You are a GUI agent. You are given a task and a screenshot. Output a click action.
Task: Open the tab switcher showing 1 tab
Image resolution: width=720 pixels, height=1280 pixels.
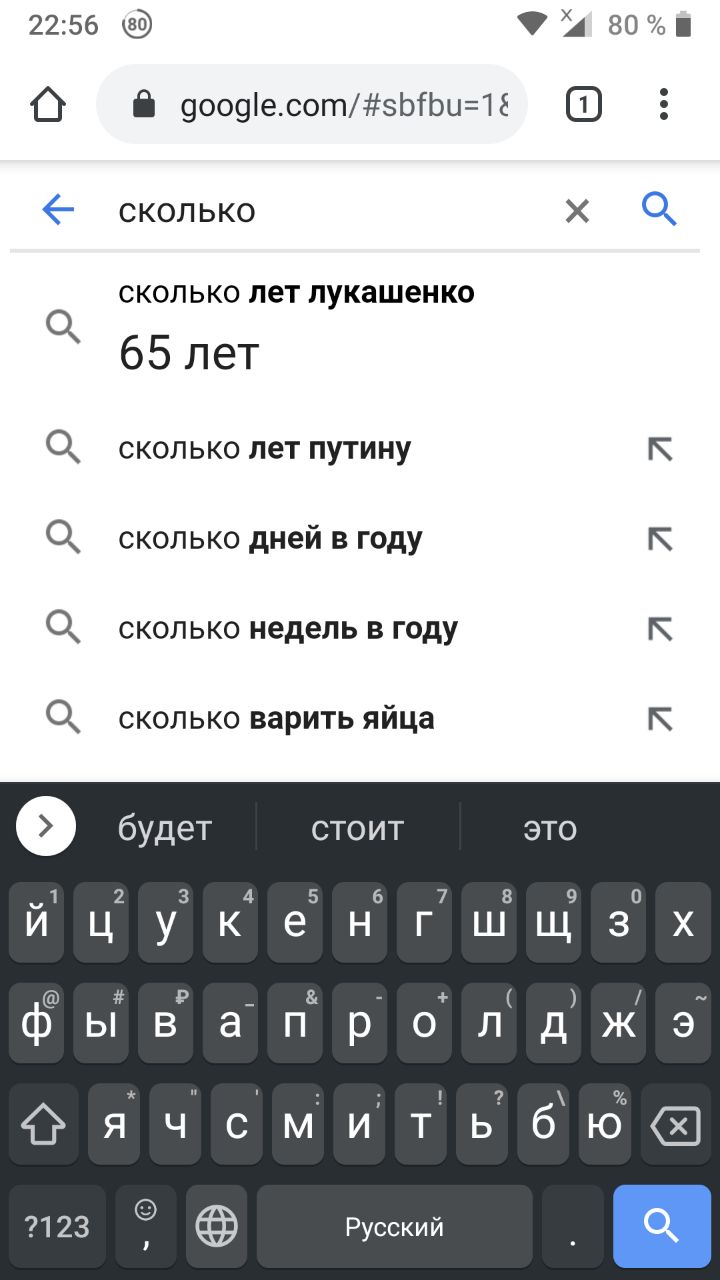tap(584, 105)
